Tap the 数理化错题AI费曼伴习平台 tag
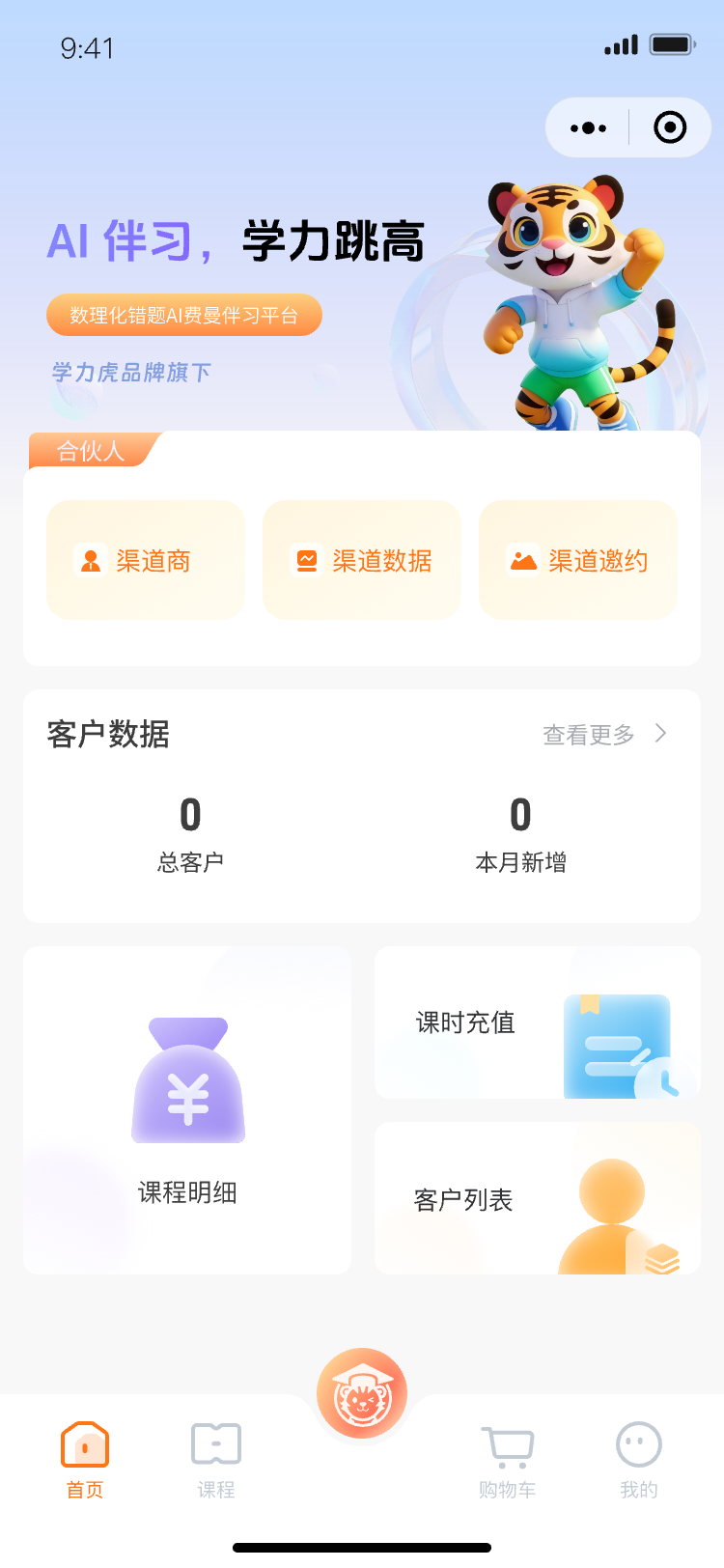This screenshot has height=1568, width=724. [x=184, y=314]
